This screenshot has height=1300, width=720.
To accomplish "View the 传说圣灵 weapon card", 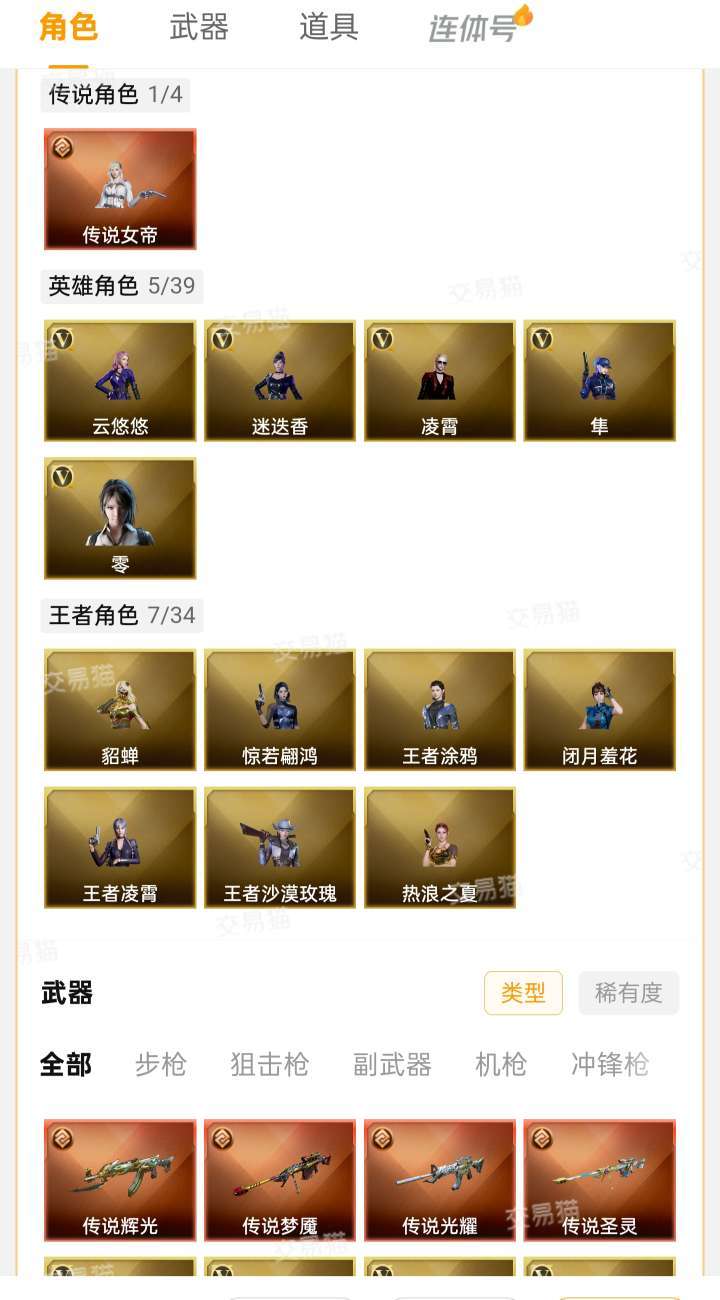I will tap(600, 1180).
